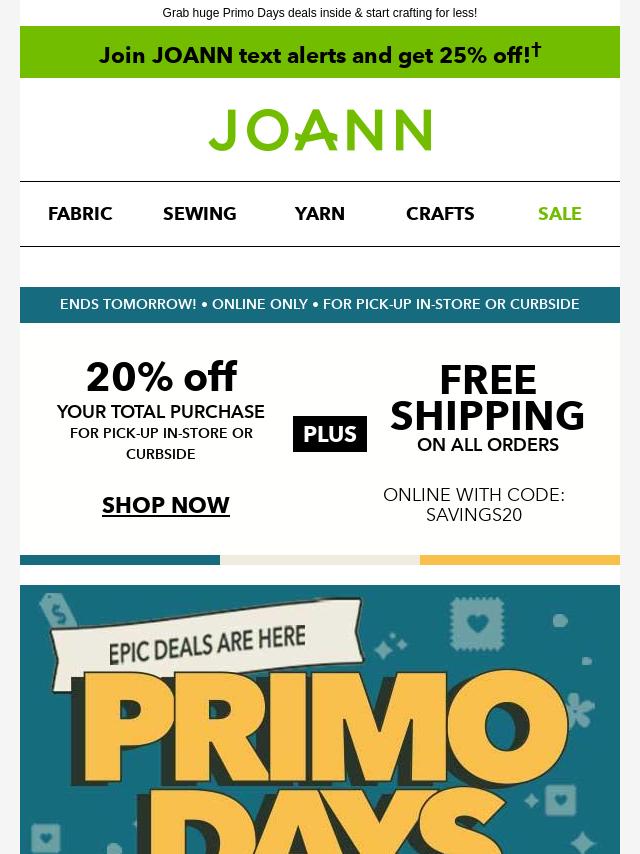Open the FABRIC category
This screenshot has height=854, width=640.
tap(80, 214)
